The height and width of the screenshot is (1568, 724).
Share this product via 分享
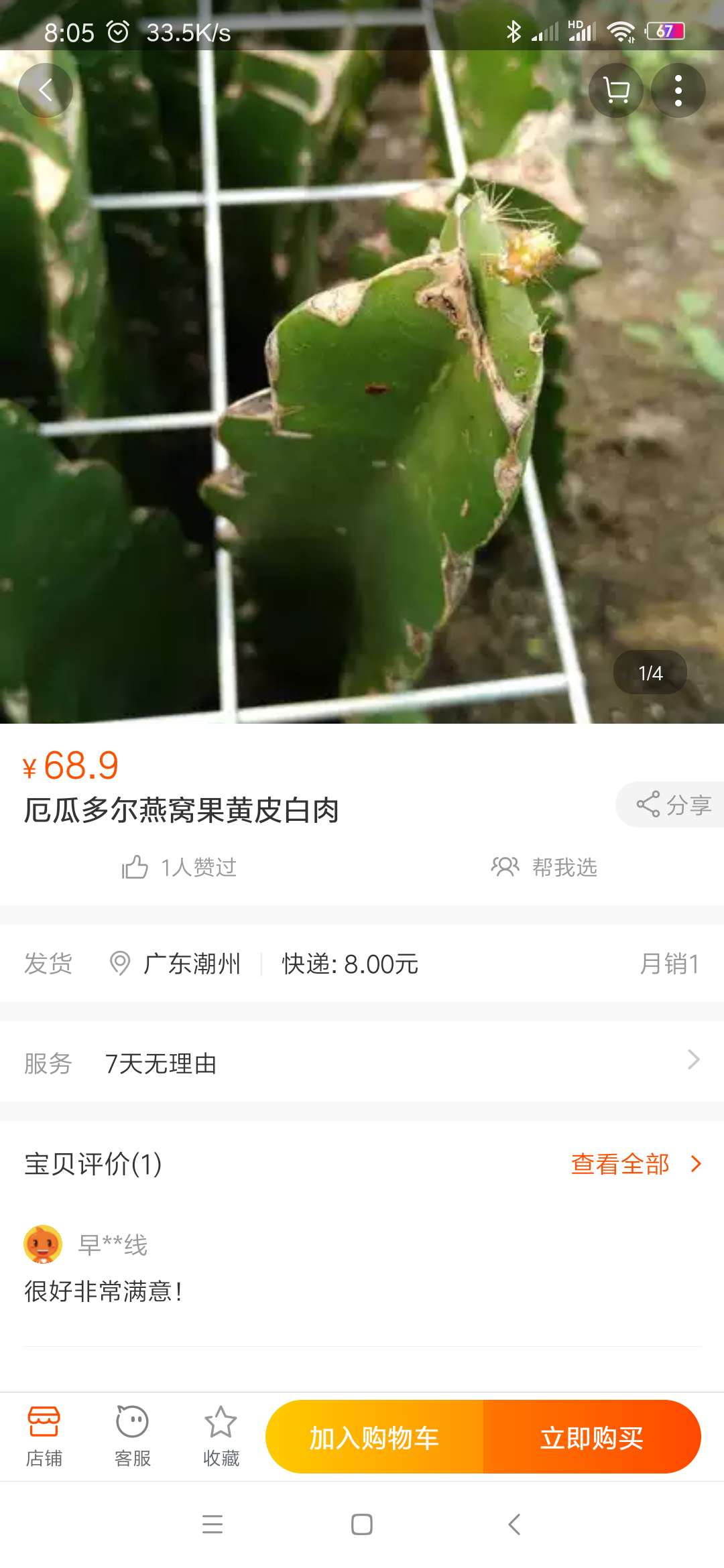click(x=673, y=804)
